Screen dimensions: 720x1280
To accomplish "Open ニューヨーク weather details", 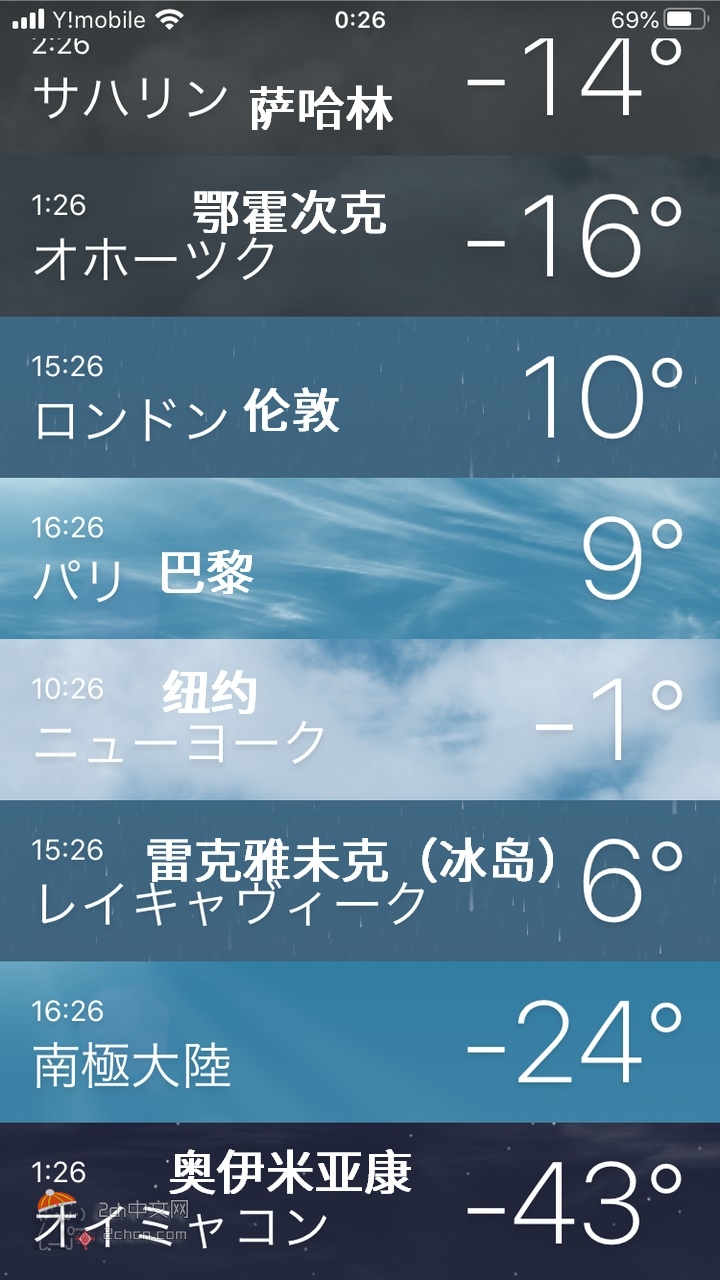I will 360,719.
